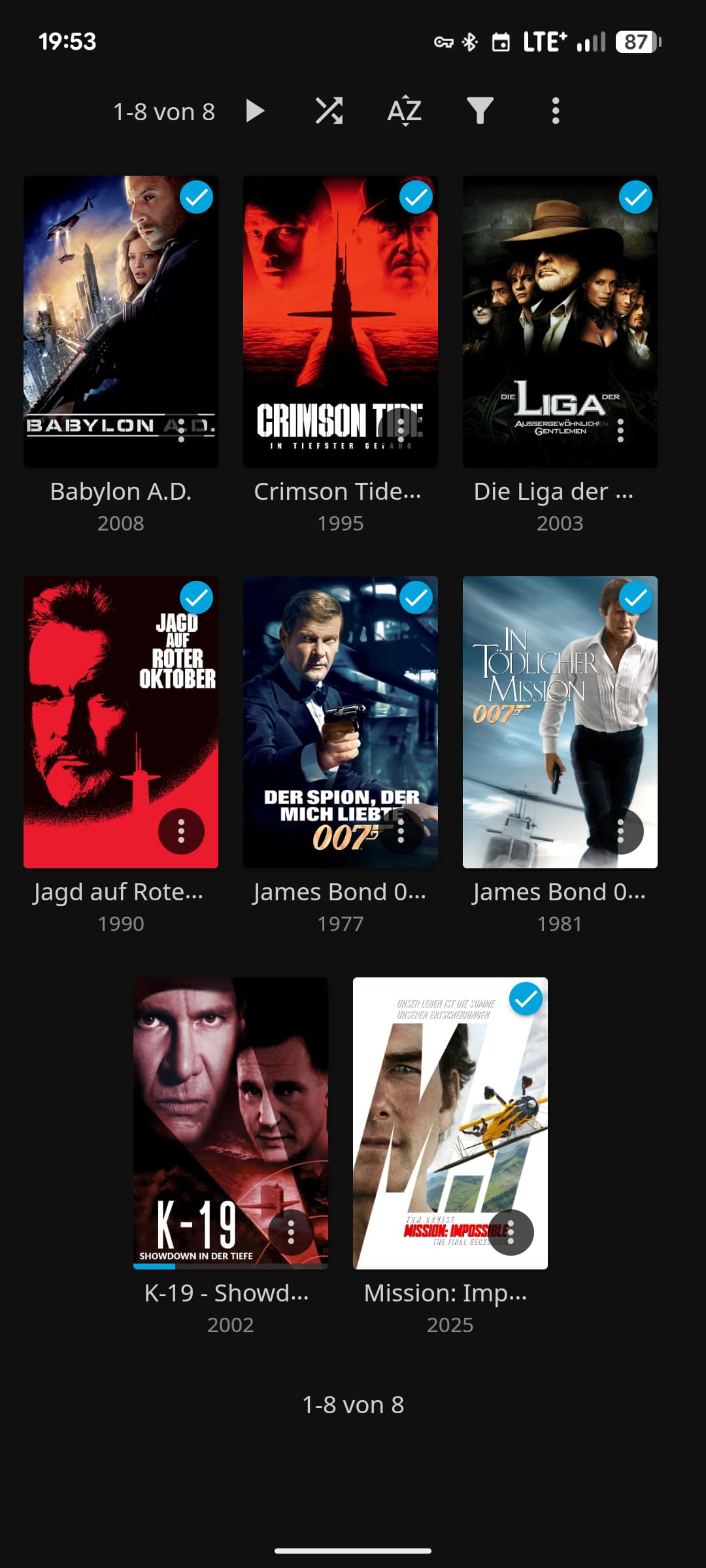The width and height of the screenshot is (706, 1568).
Task: Toggle watched checkmark on Crimson Tide
Action: click(416, 197)
